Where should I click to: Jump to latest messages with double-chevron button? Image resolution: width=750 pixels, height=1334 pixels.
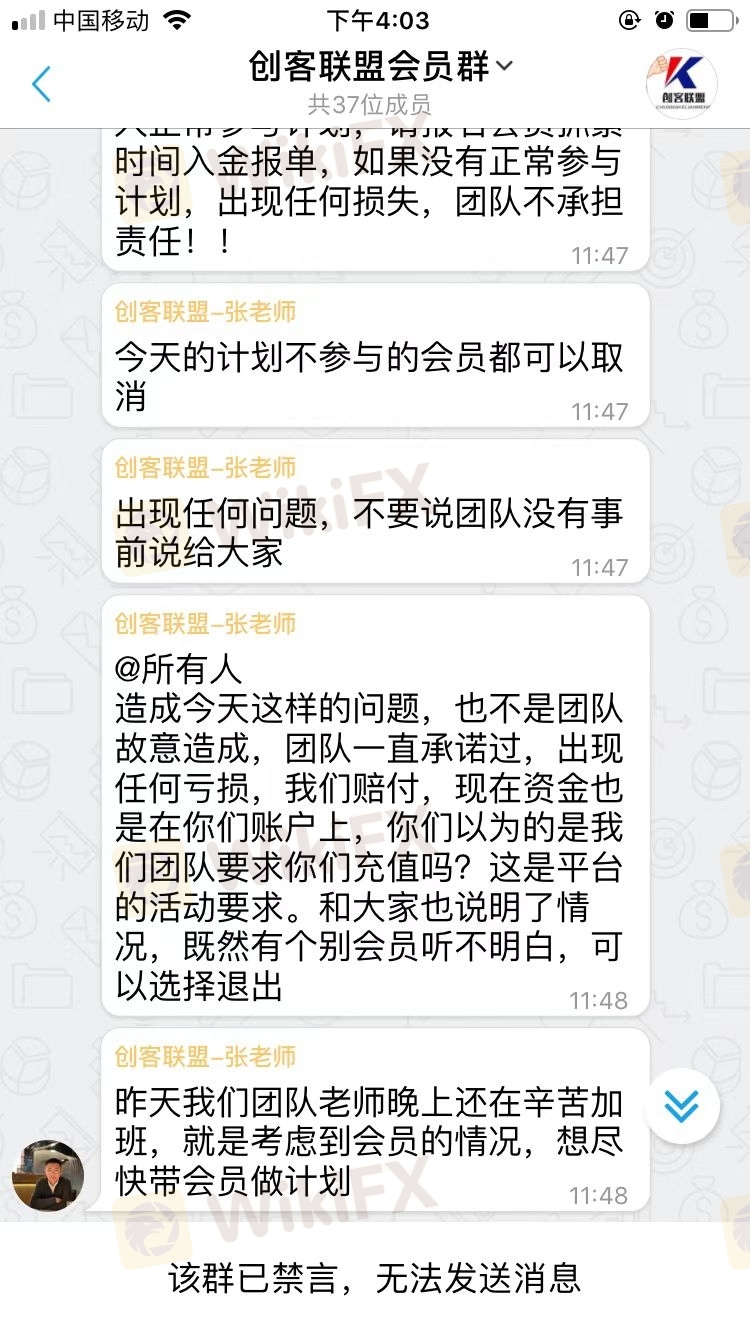point(682,1105)
